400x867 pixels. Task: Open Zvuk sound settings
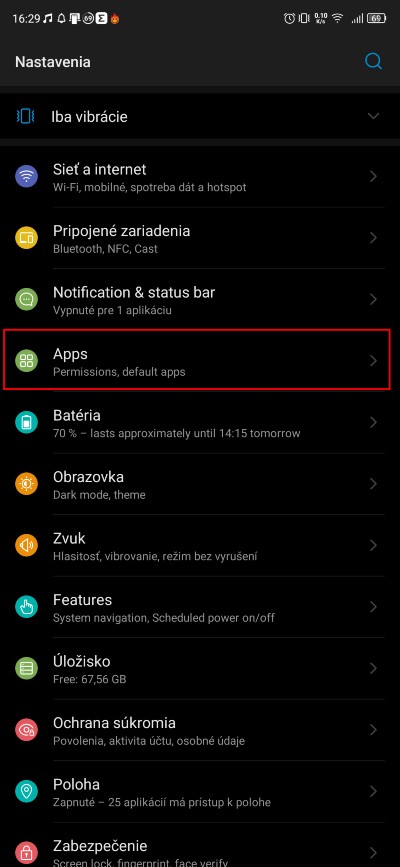point(200,546)
